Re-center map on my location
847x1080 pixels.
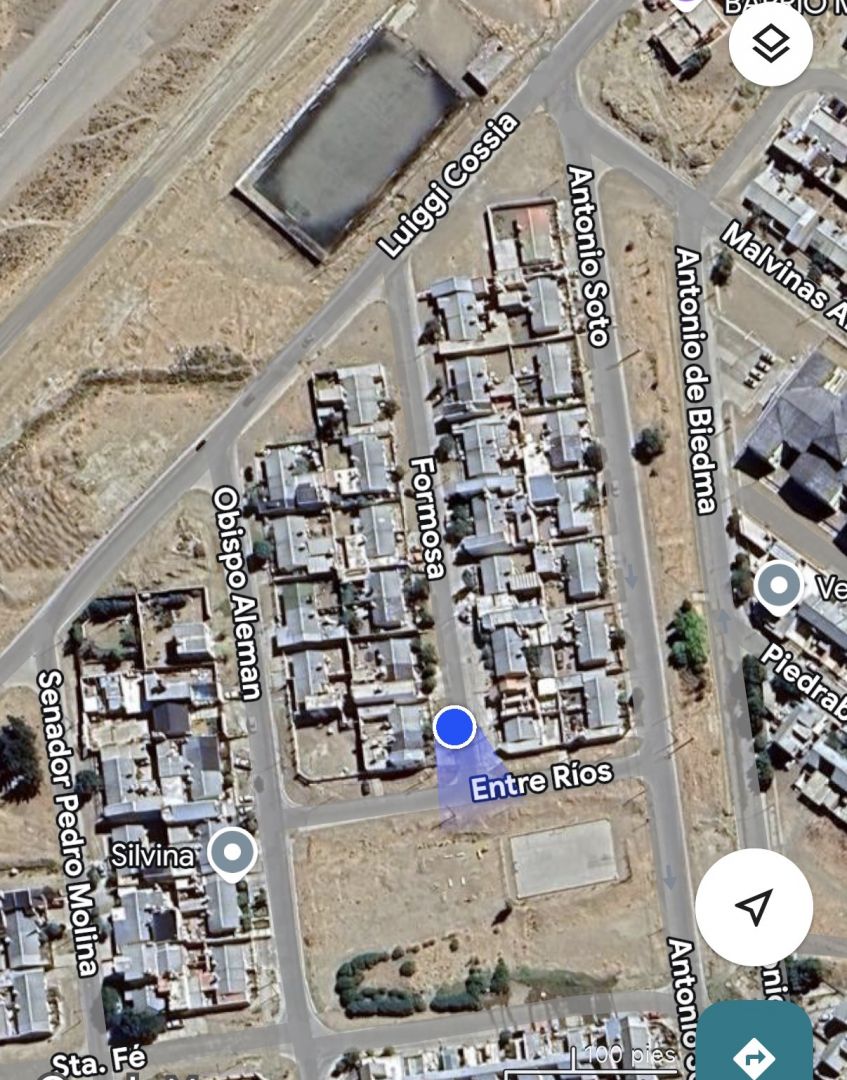754,907
